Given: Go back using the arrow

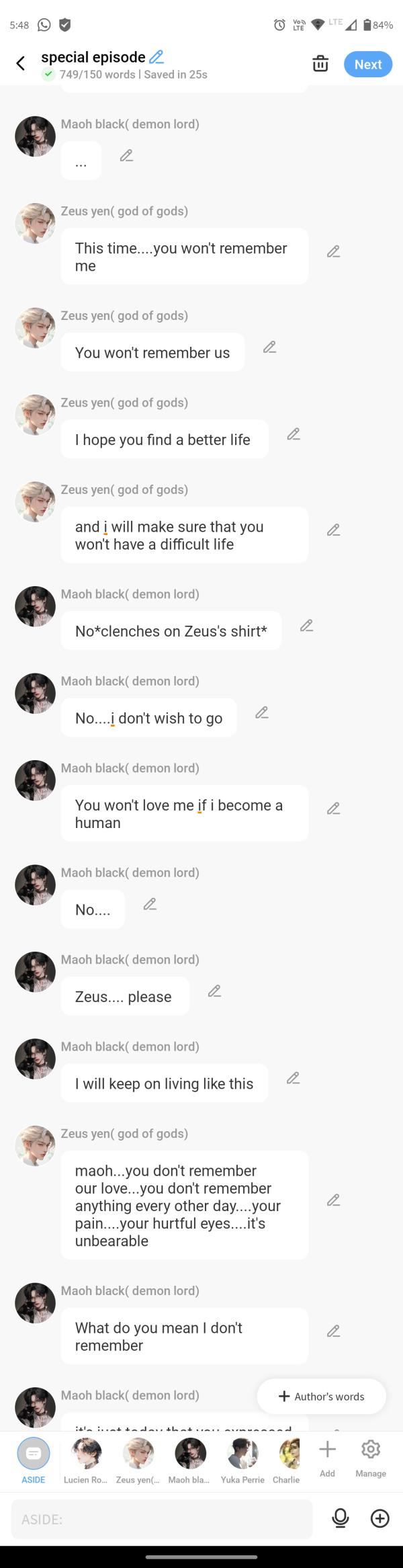Looking at the screenshot, I should click(x=20, y=63).
